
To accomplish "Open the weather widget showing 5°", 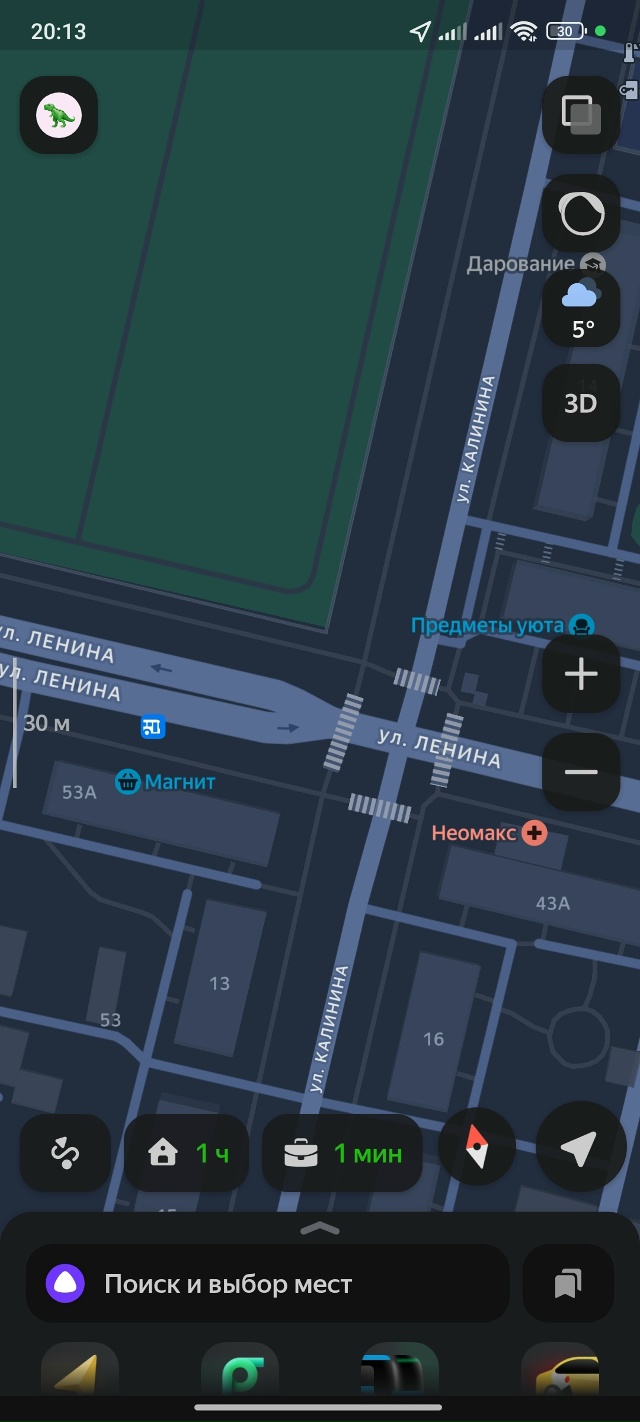I will point(581,310).
